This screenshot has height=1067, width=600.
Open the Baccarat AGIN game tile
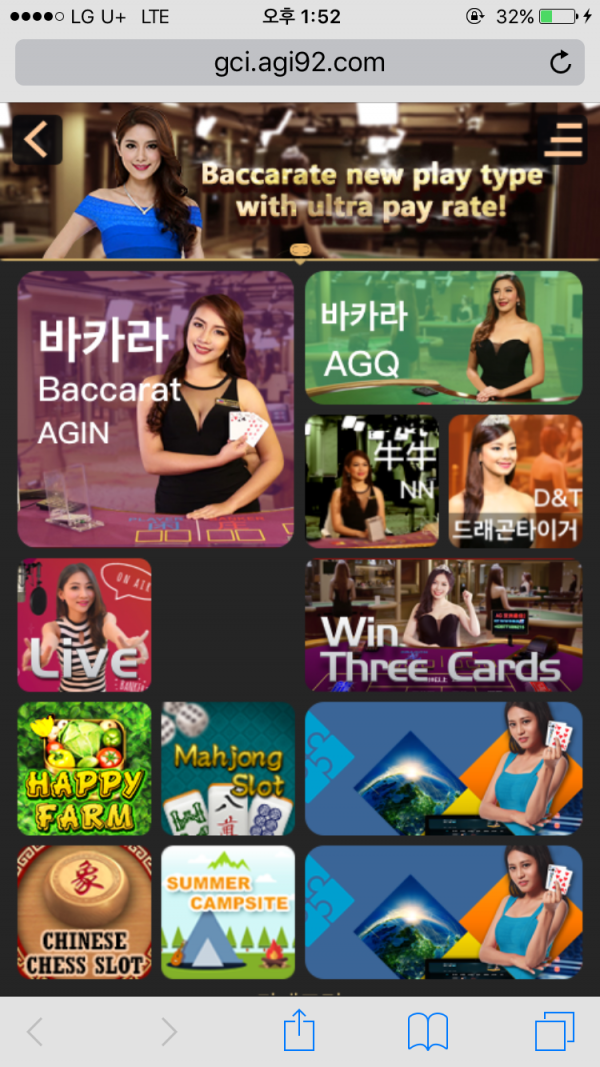tap(156, 408)
